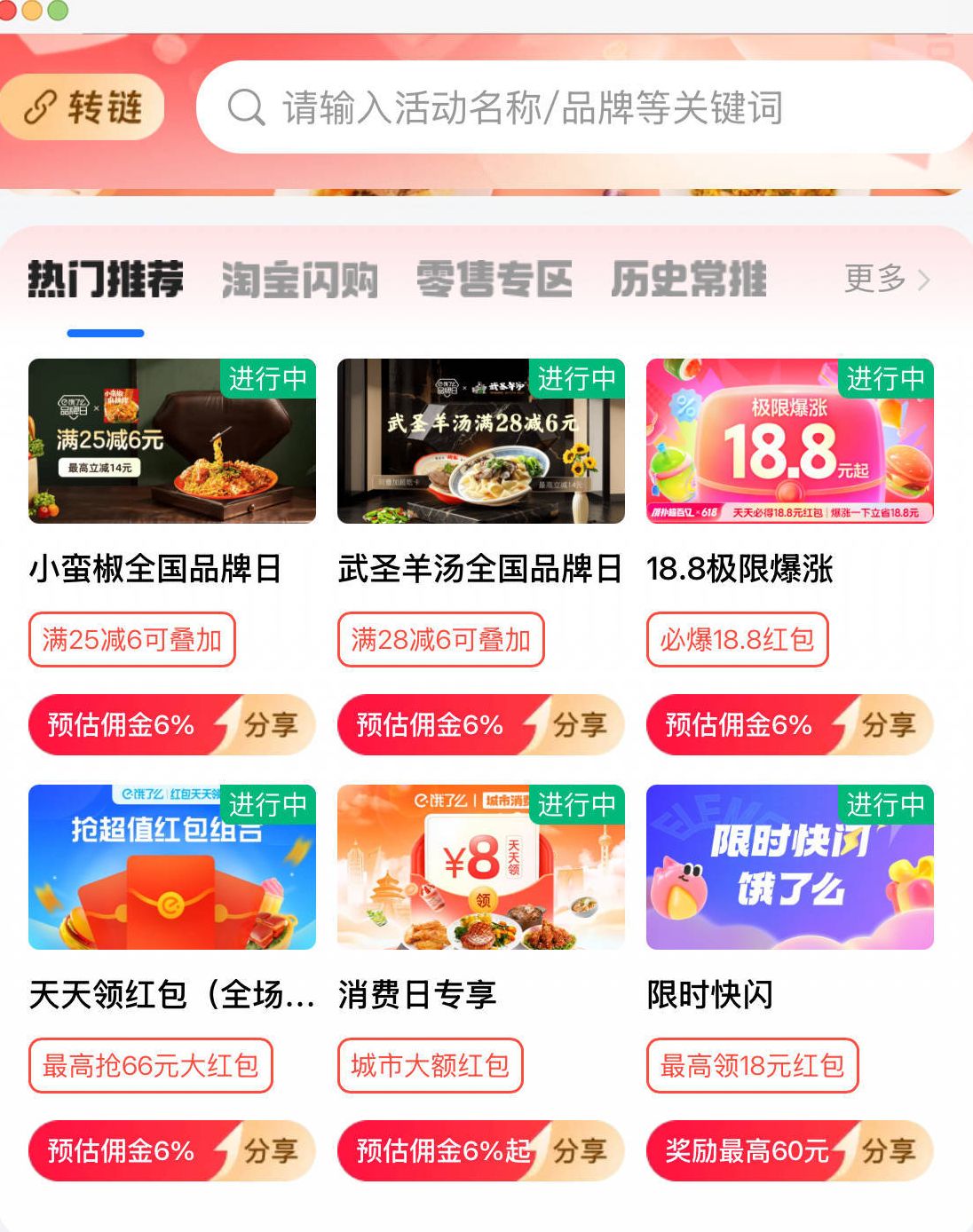The width and height of the screenshot is (973, 1232).
Task: Open the 18.8极限爆涨 activity card
Action: [790, 441]
